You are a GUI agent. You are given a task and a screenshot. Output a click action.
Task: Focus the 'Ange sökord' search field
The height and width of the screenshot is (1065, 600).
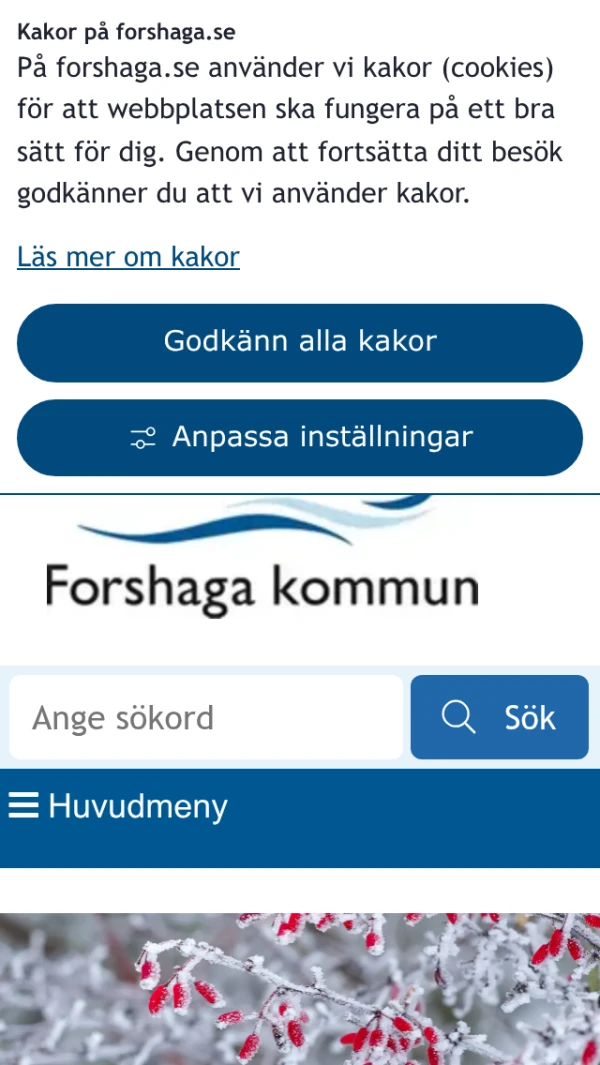pyautogui.click(x=206, y=717)
